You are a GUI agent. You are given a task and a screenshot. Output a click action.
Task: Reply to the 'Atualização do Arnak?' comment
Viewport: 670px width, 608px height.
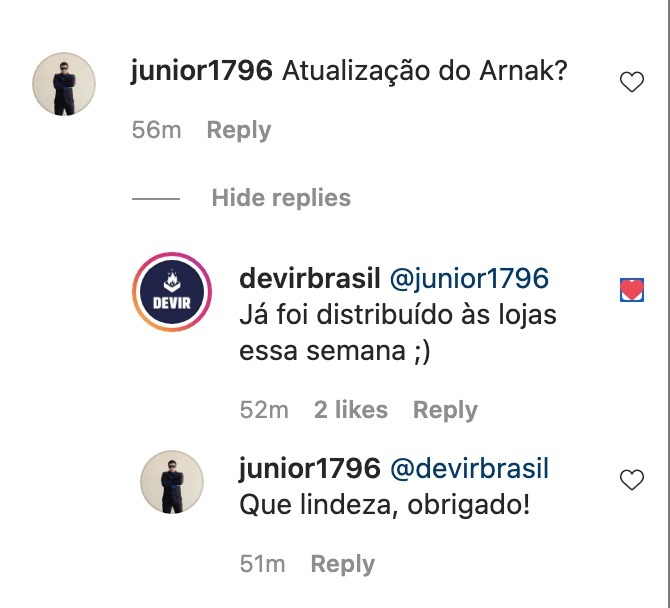tap(238, 130)
